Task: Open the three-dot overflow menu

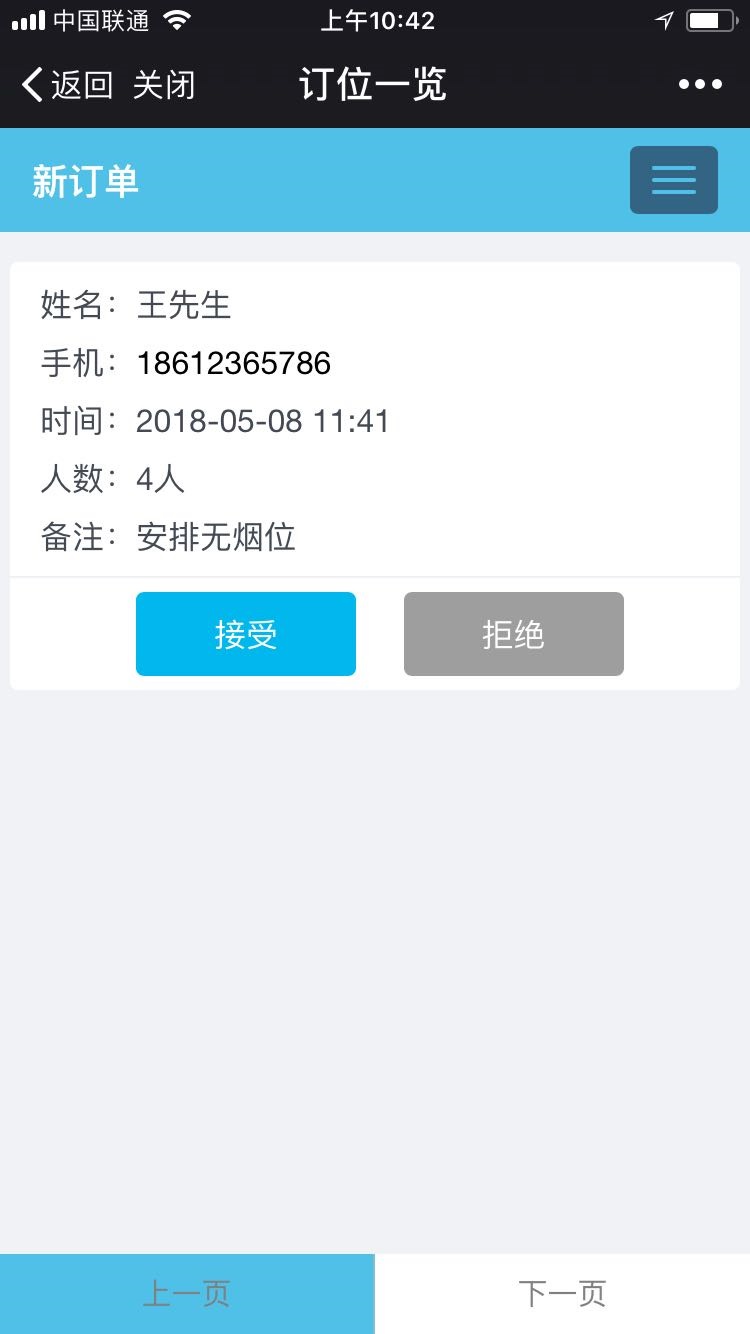Action: [700, 85]
